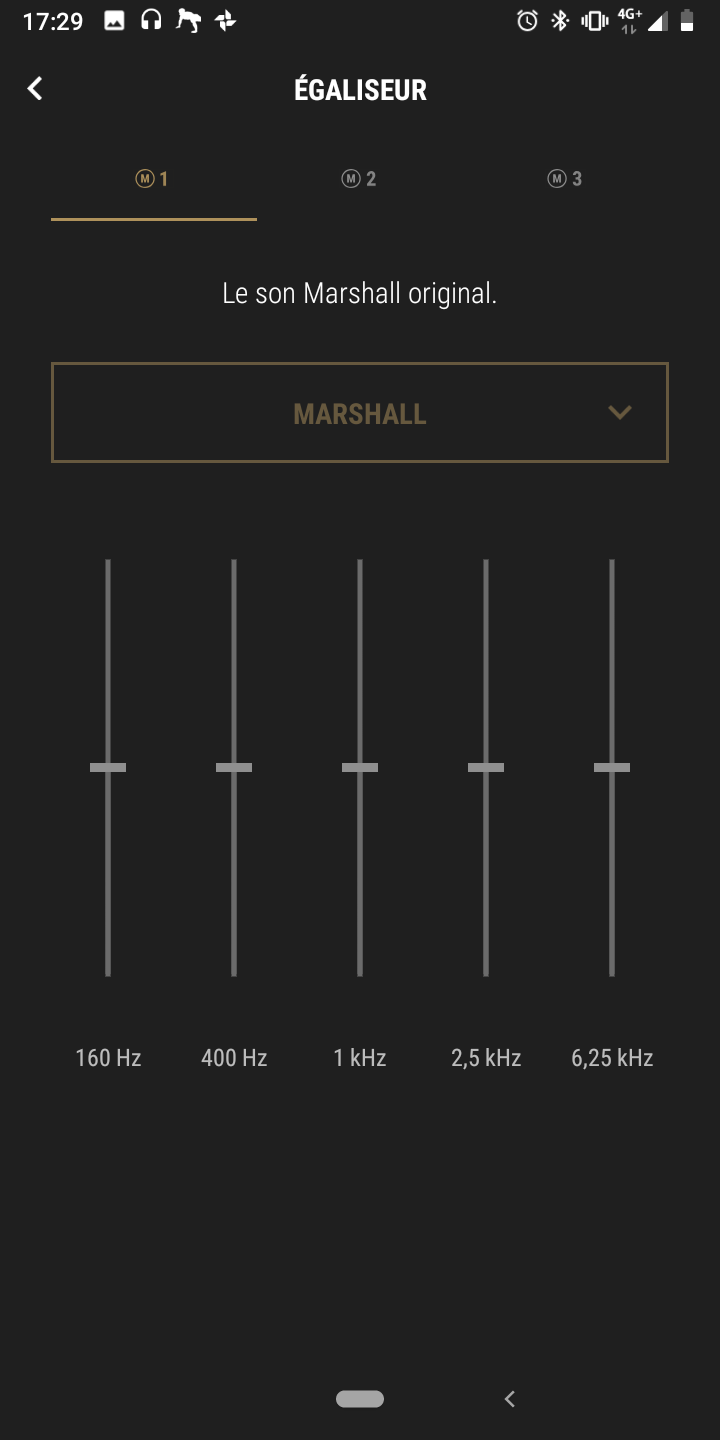Tap the system home pill

tap(360, 1399)
